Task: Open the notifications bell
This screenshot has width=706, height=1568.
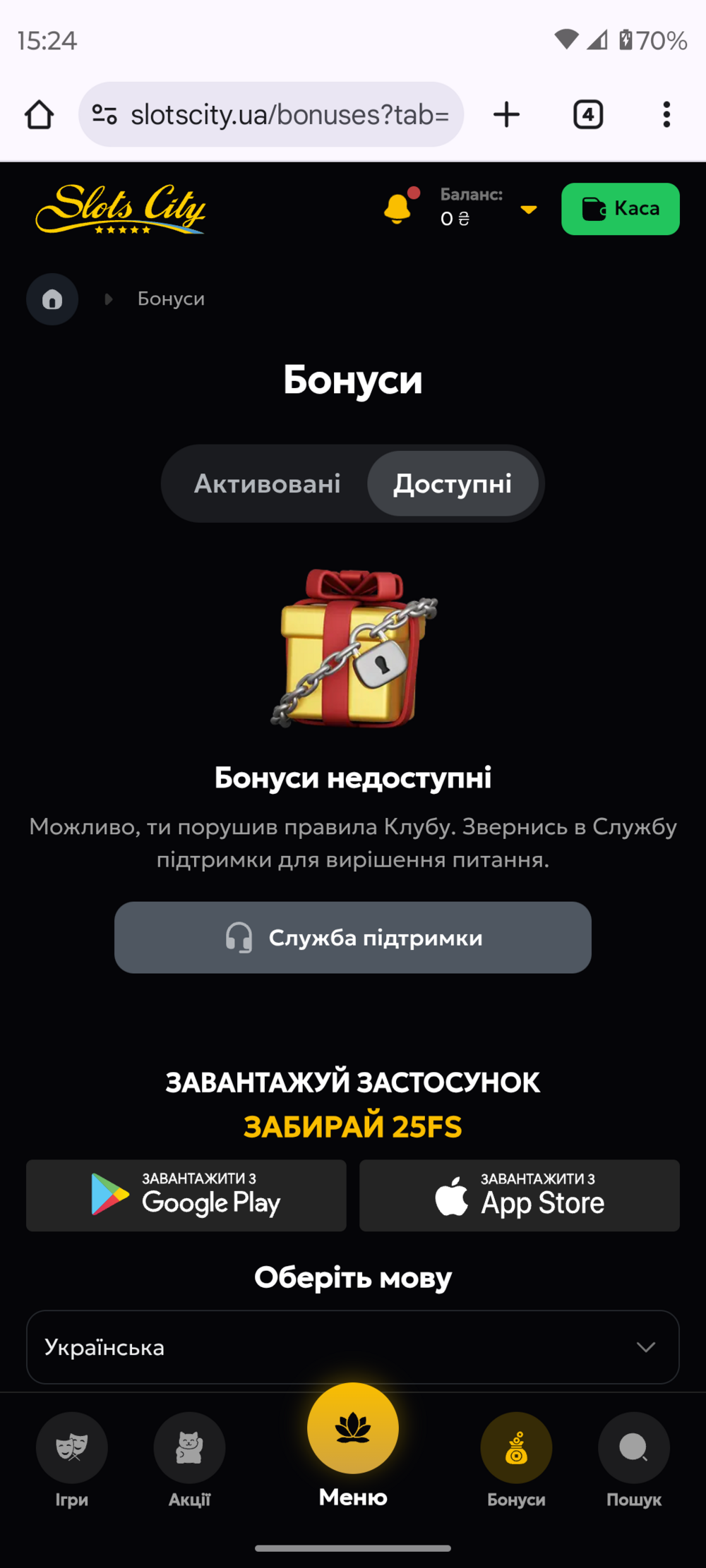Action: pos(399,207)
